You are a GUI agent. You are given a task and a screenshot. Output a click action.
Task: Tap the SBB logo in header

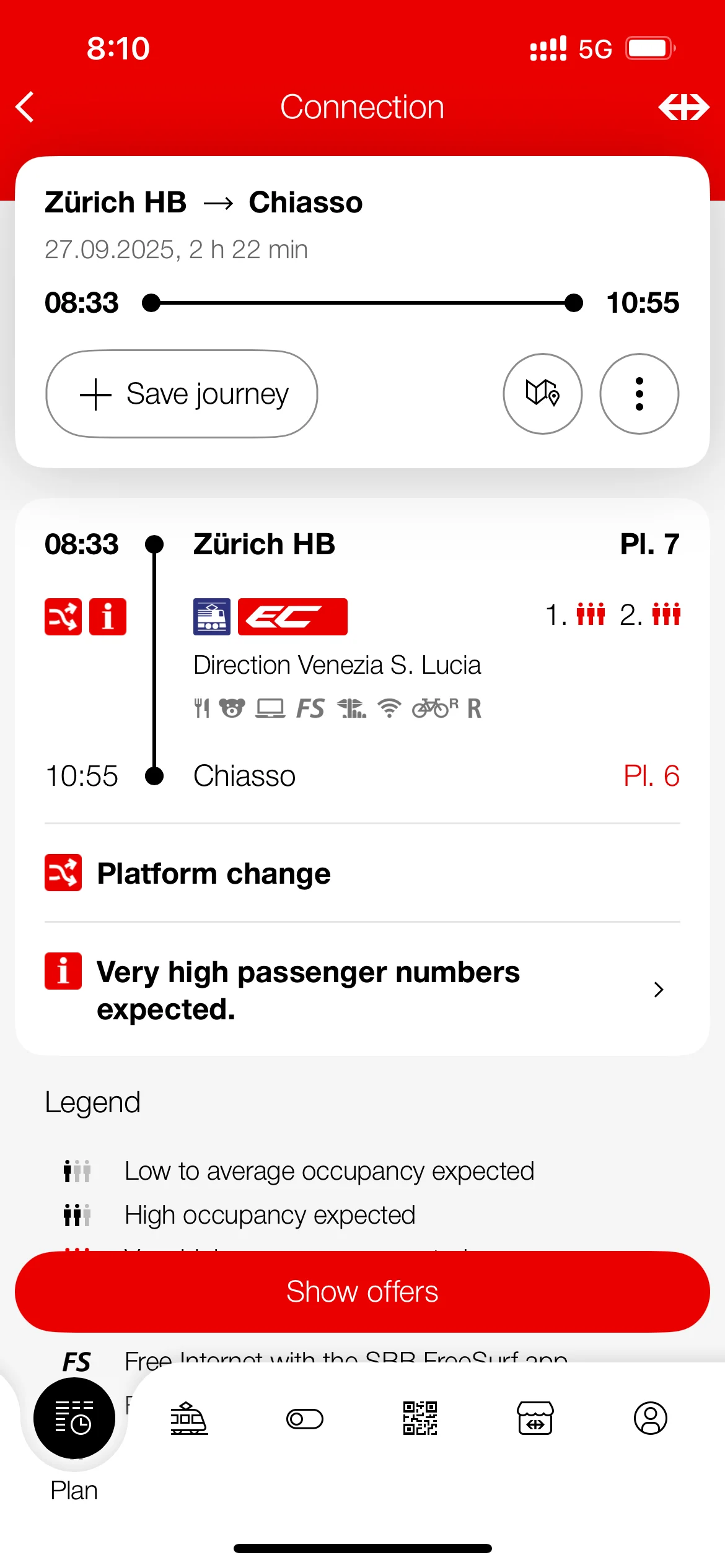pos(683,107)
